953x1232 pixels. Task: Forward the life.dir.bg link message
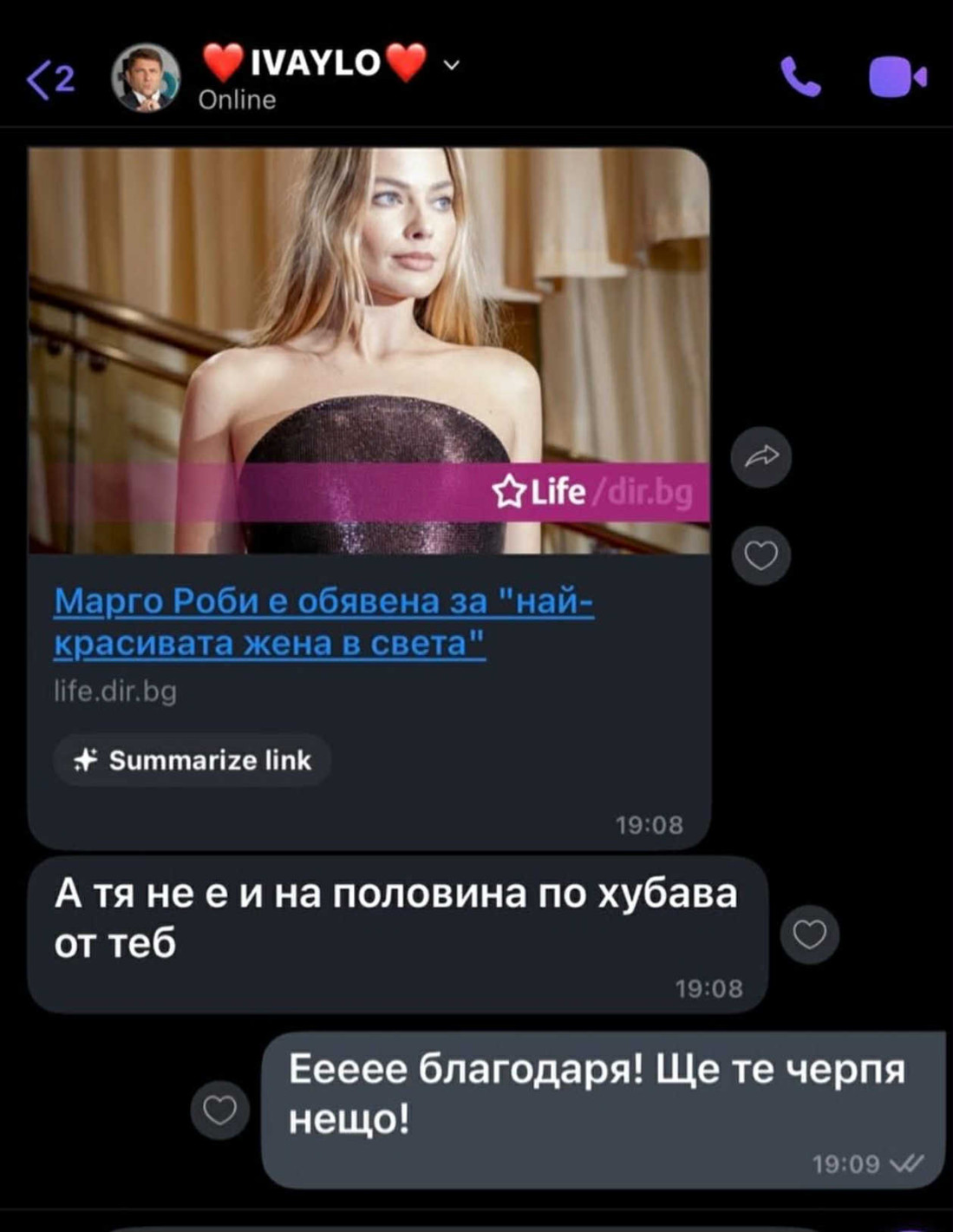(x=761, y=456)
